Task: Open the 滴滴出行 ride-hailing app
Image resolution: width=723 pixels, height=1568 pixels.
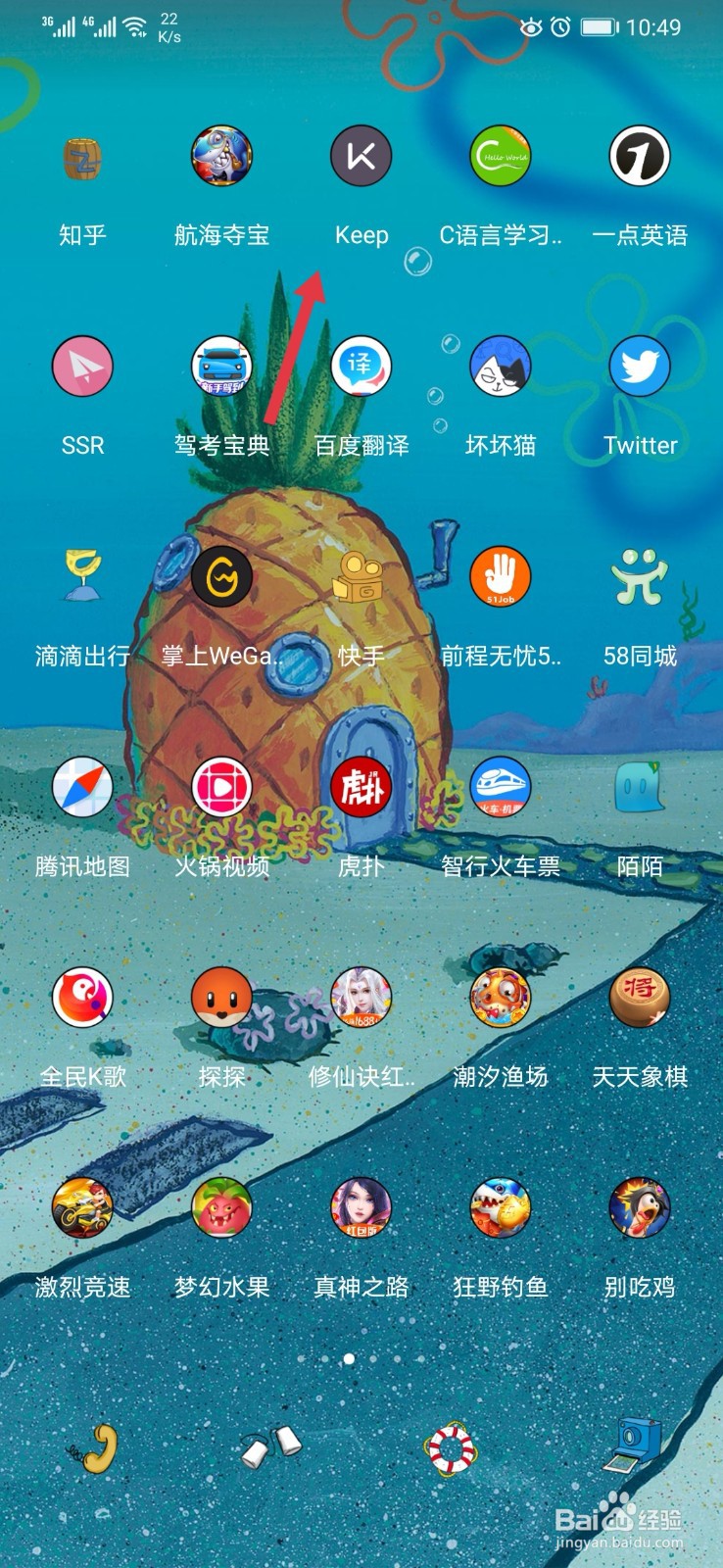Action: click(x=82, y=578)
